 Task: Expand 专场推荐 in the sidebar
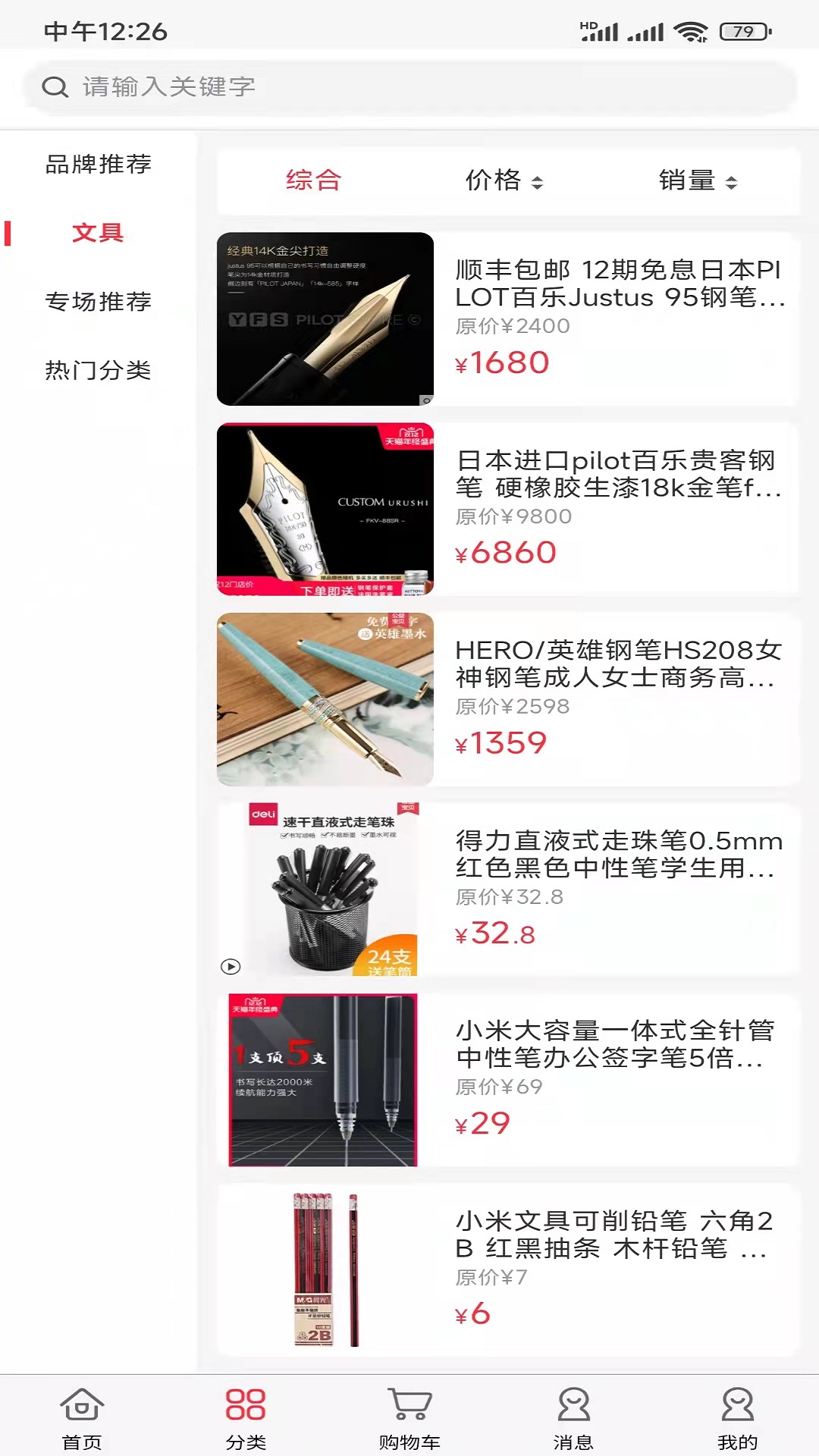(x=97, y=302)
